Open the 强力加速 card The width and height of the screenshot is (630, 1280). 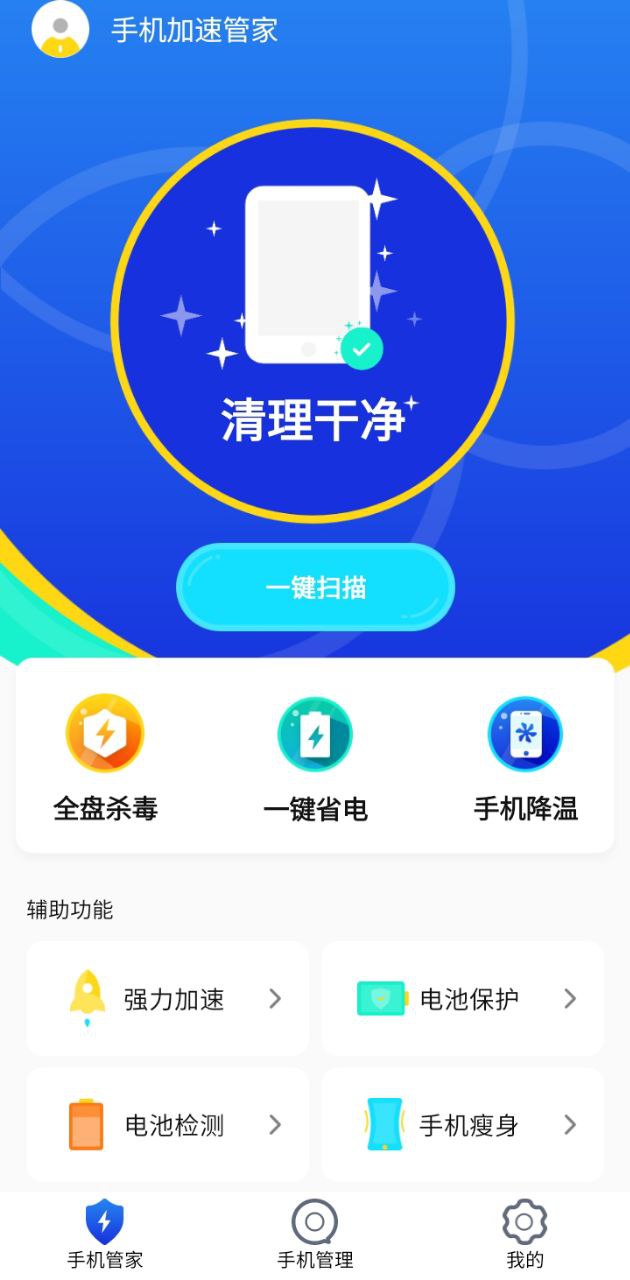[x=168, y=998]
